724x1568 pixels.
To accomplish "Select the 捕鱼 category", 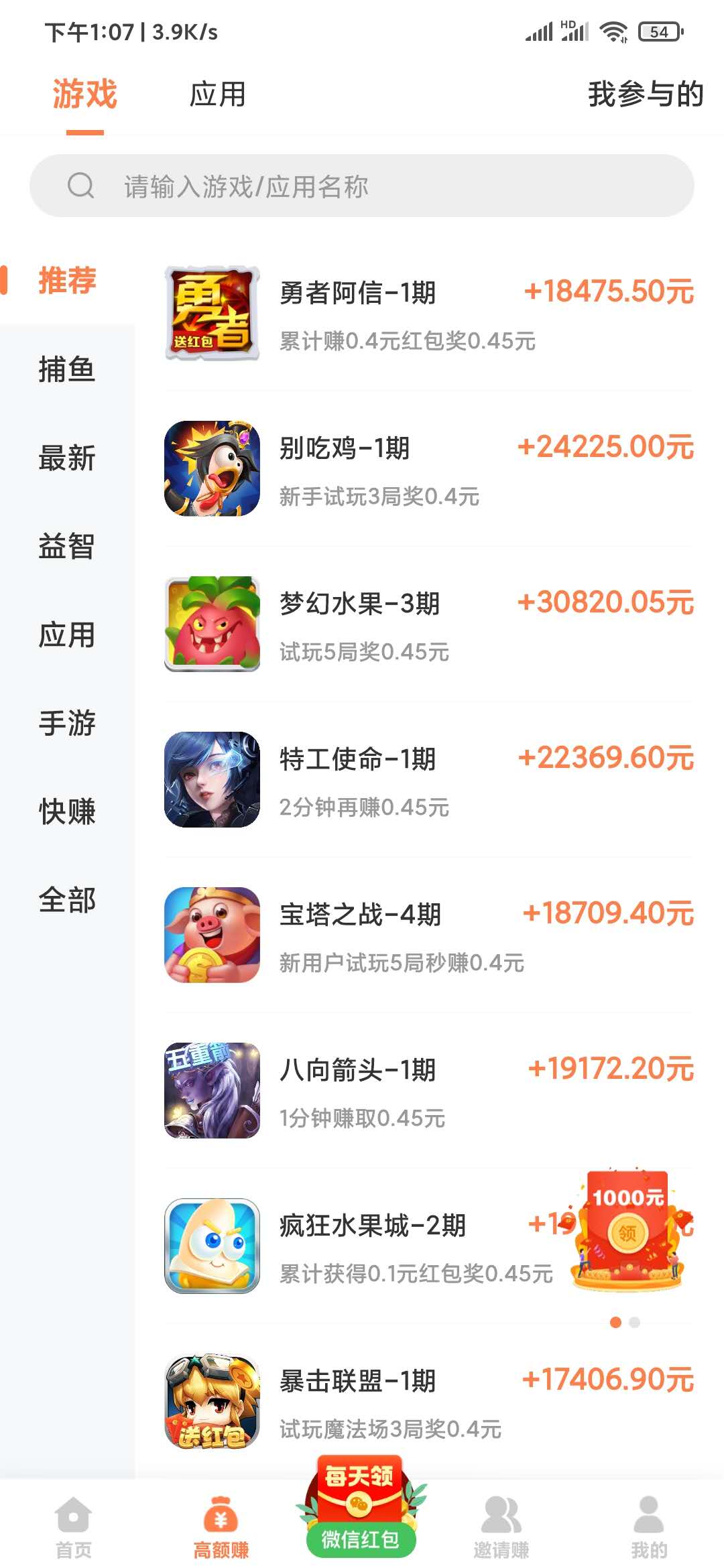I will click(x=67, y=370).
